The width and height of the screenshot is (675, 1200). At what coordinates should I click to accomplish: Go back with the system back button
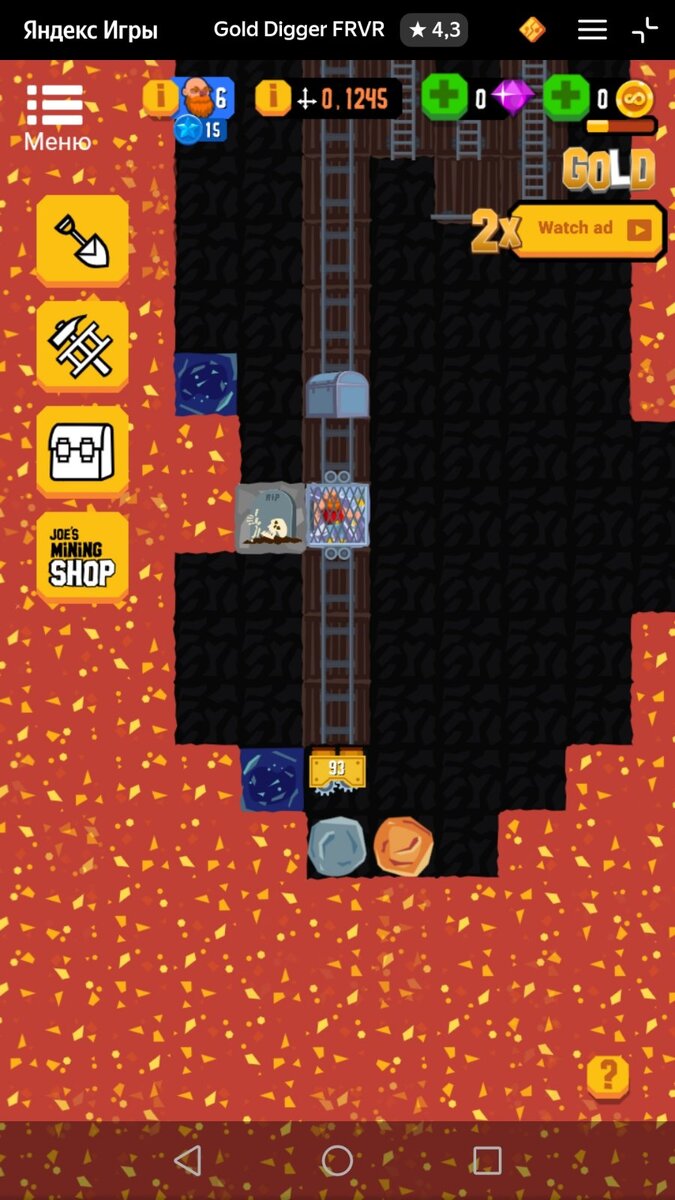point(187,1160)
